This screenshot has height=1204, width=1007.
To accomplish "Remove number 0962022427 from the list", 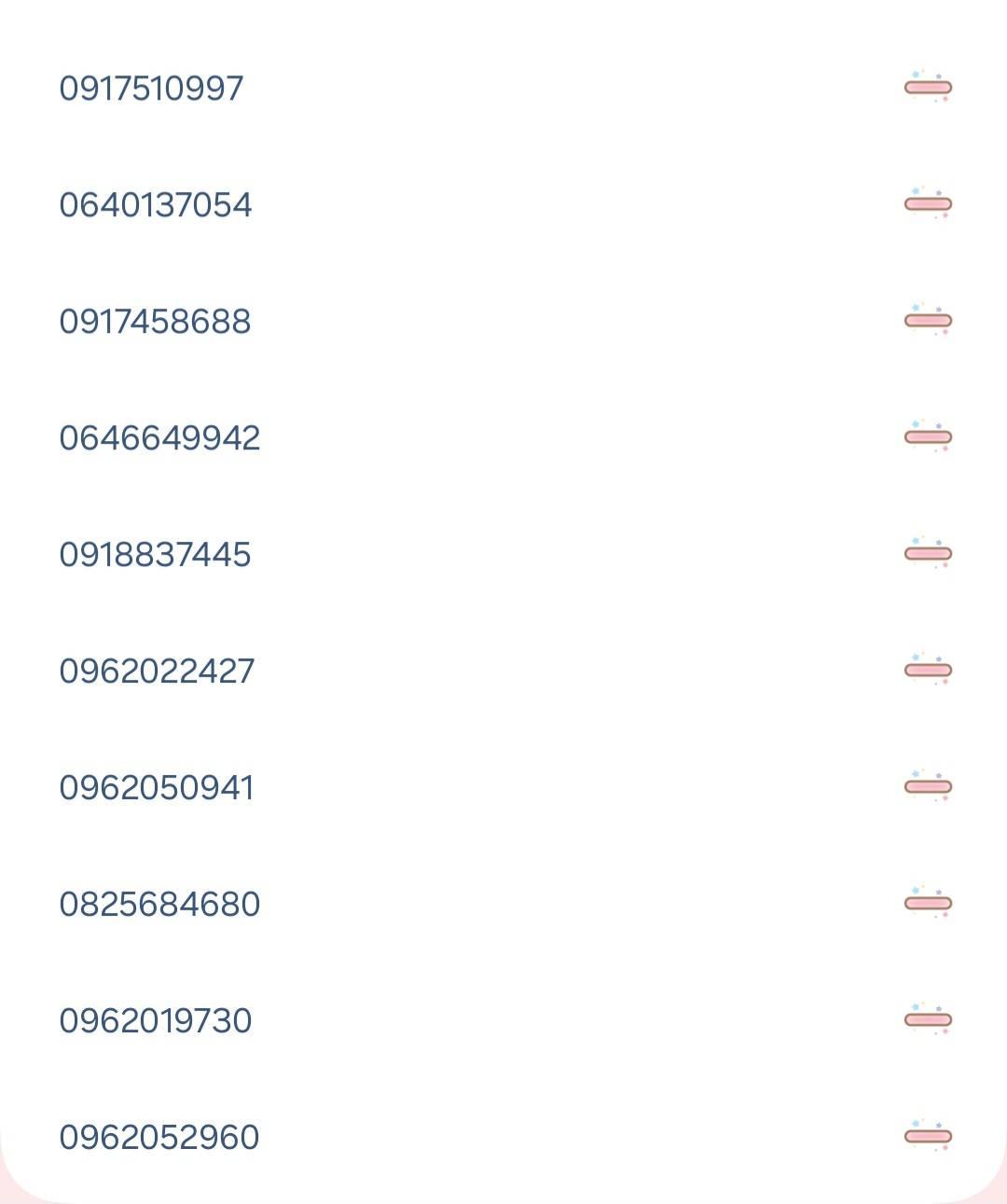I will (x=928, y=670).
